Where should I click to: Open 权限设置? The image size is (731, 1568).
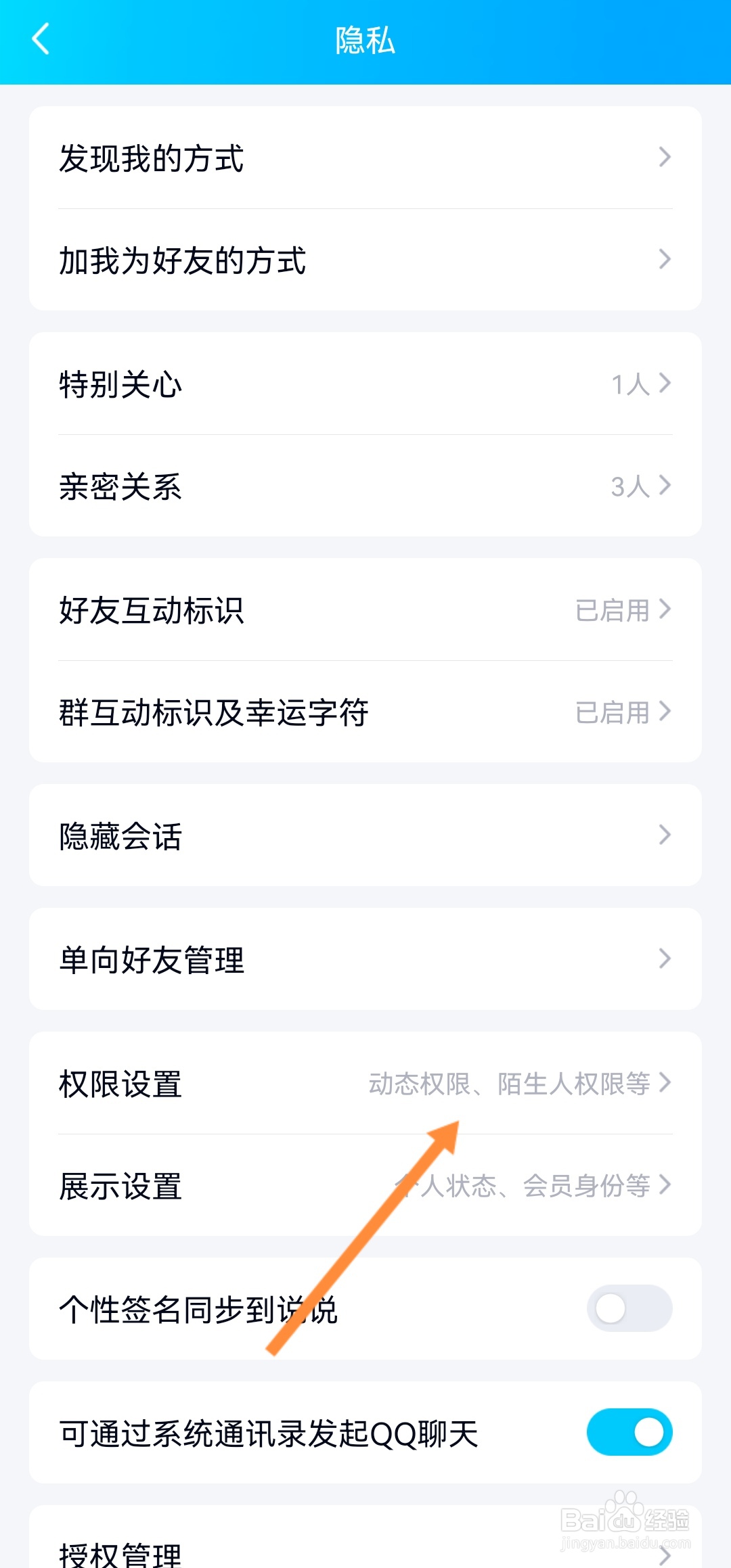[x=365, y=1083]
